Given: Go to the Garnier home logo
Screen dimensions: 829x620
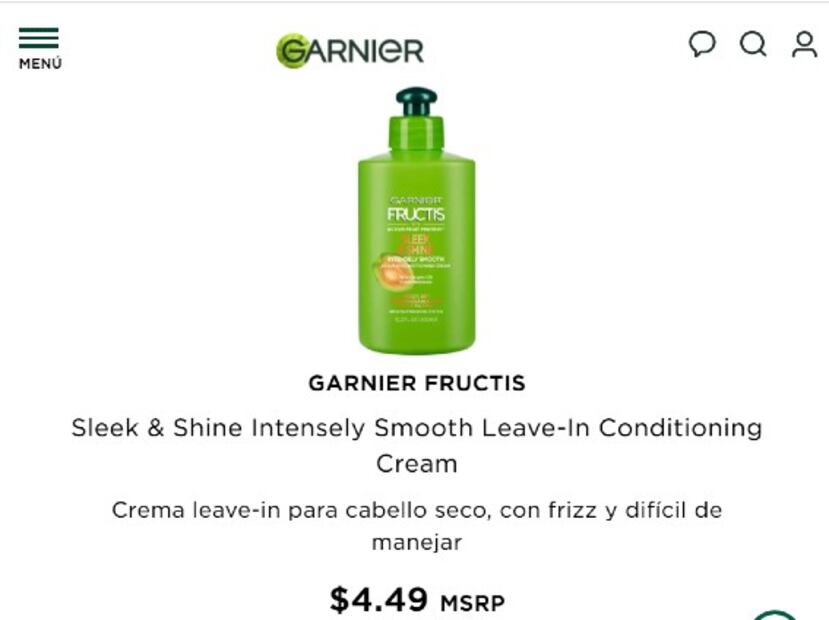Looking at the screenshot, I should click(350, 50).
